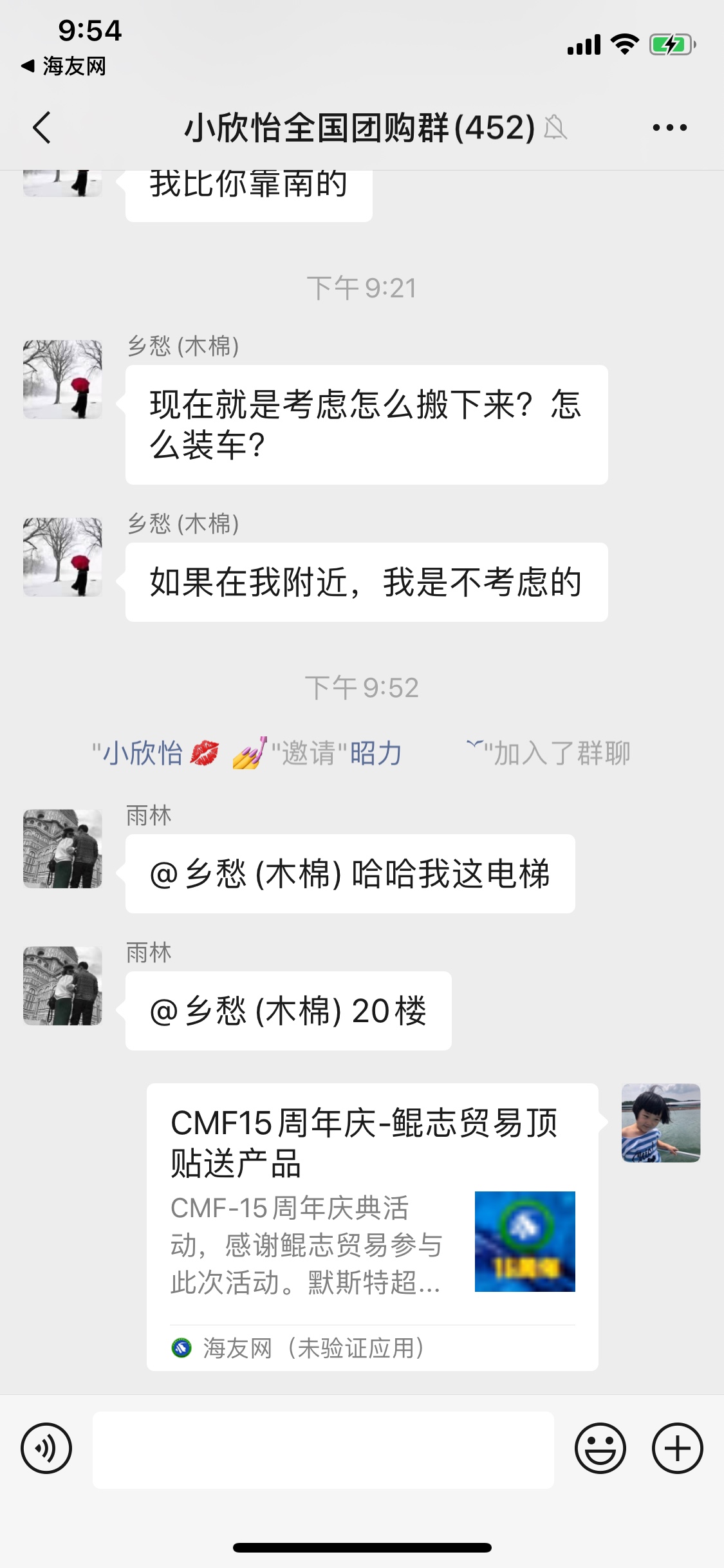Open 乡愁(木棉)'s avatar next to 怎么装车 message
The height and width of the screenshot is (1568, 724).
pos(62,379)
